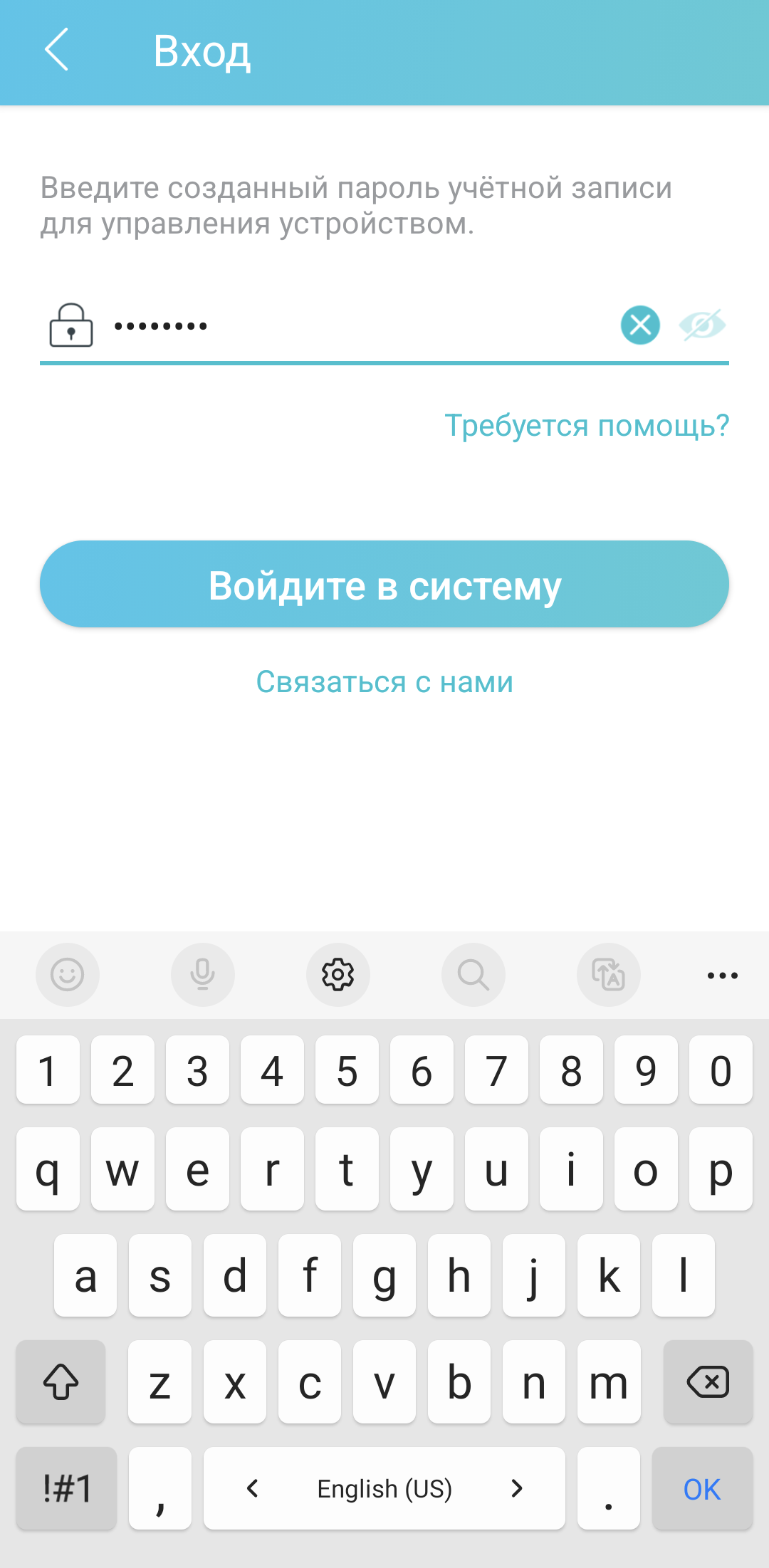Clear the entered password
The image size is (769, 1568).
(640, 325)
